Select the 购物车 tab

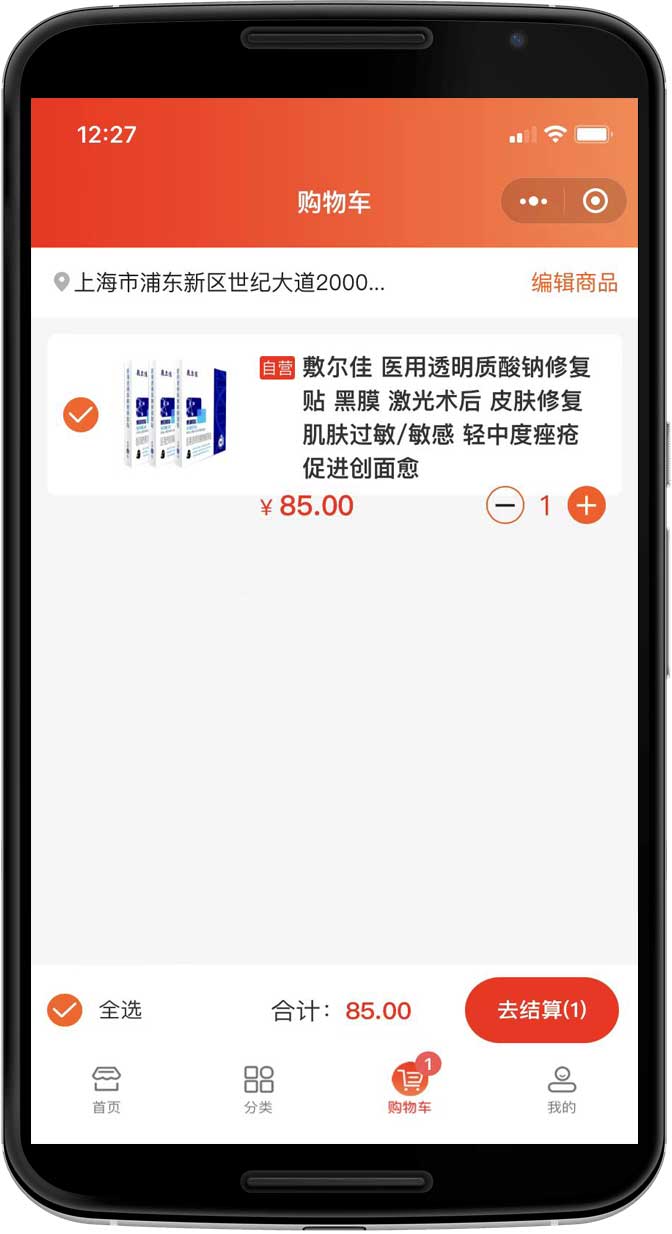tap(410, 1087)
